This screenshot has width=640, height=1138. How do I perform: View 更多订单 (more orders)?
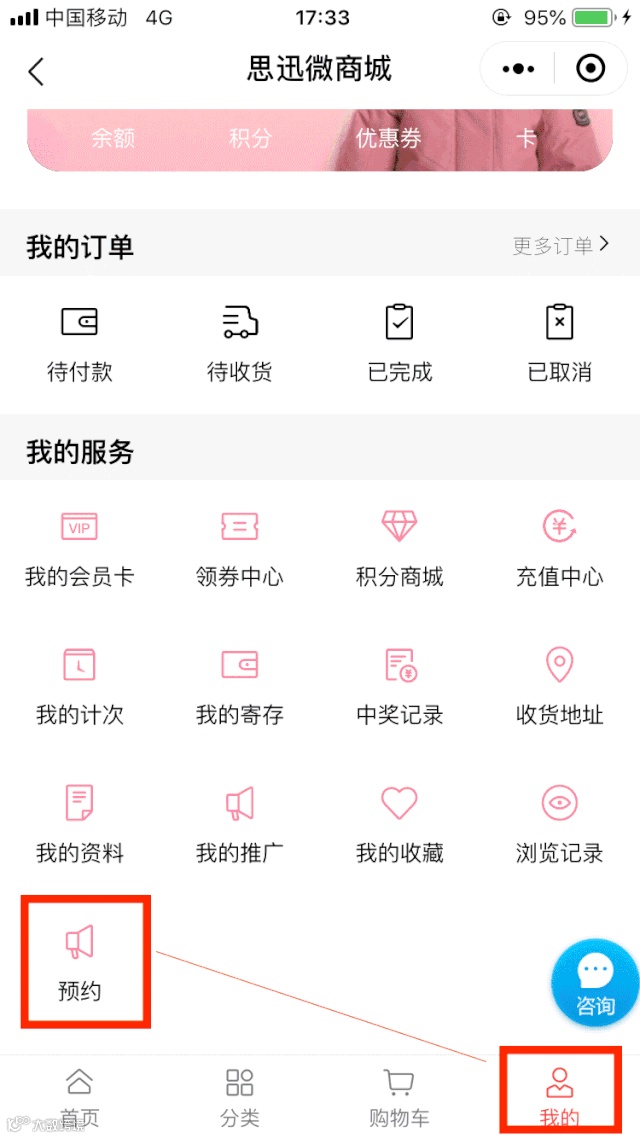[560, 245]
